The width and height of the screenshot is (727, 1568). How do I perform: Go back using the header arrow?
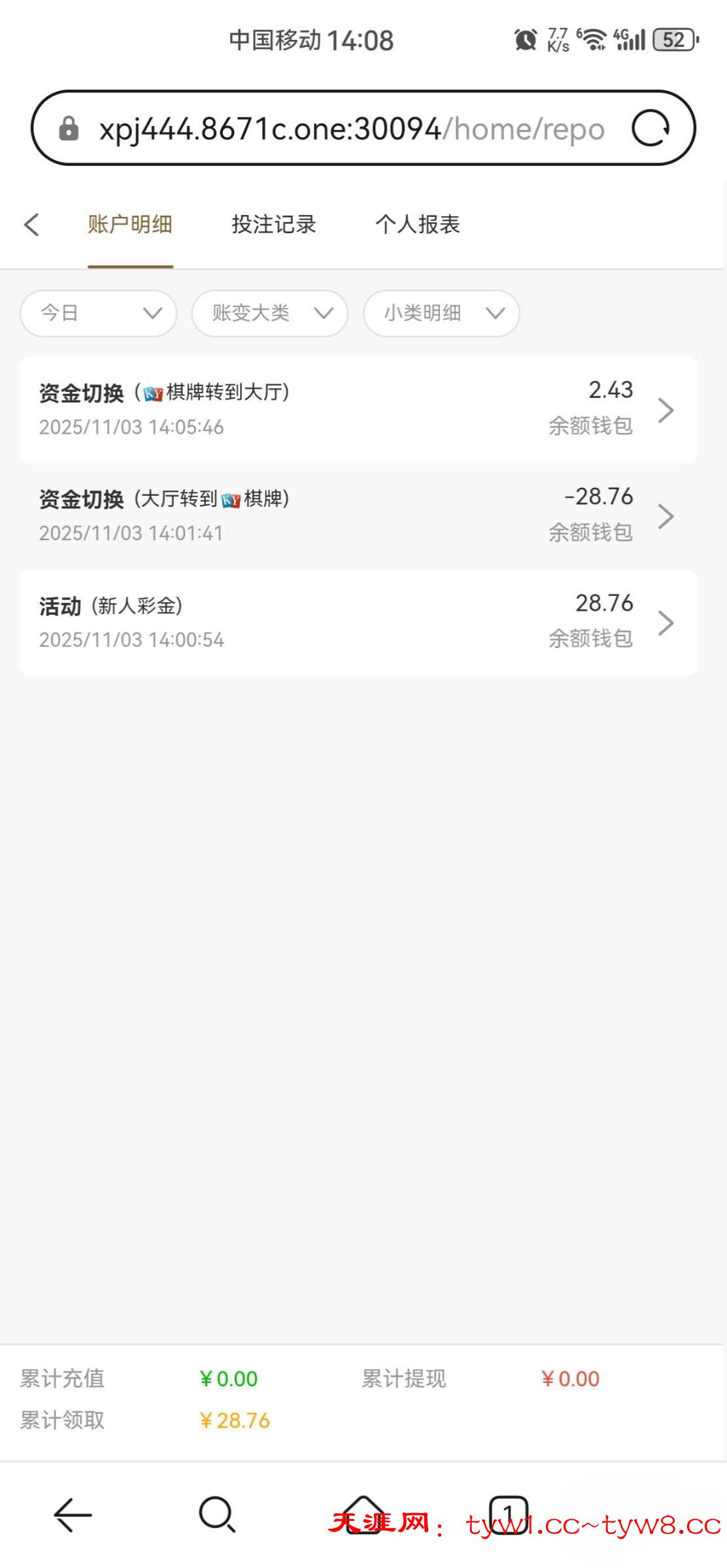click(31, 225)
